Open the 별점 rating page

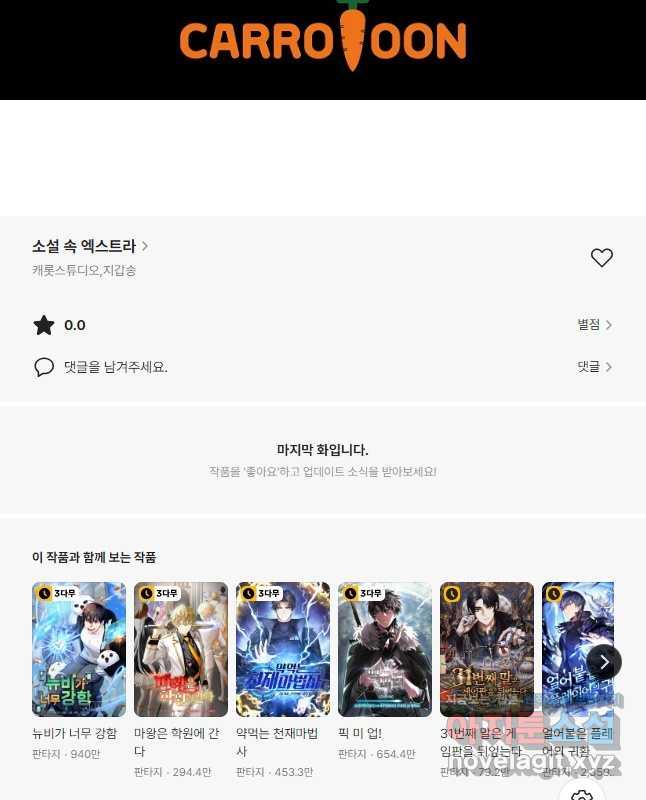click(x=594, y=325)
